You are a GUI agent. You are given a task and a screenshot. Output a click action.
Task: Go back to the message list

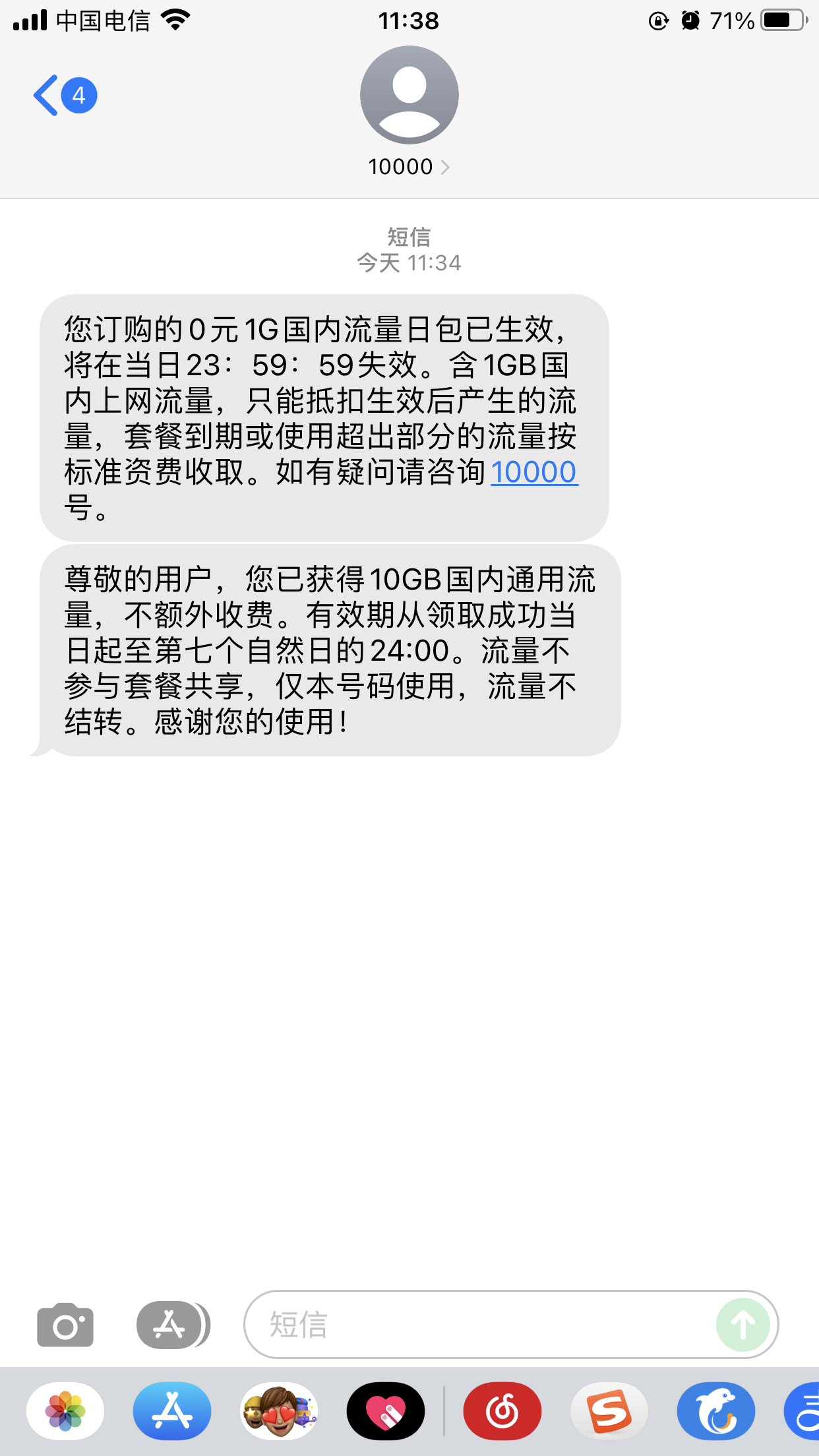63,96
